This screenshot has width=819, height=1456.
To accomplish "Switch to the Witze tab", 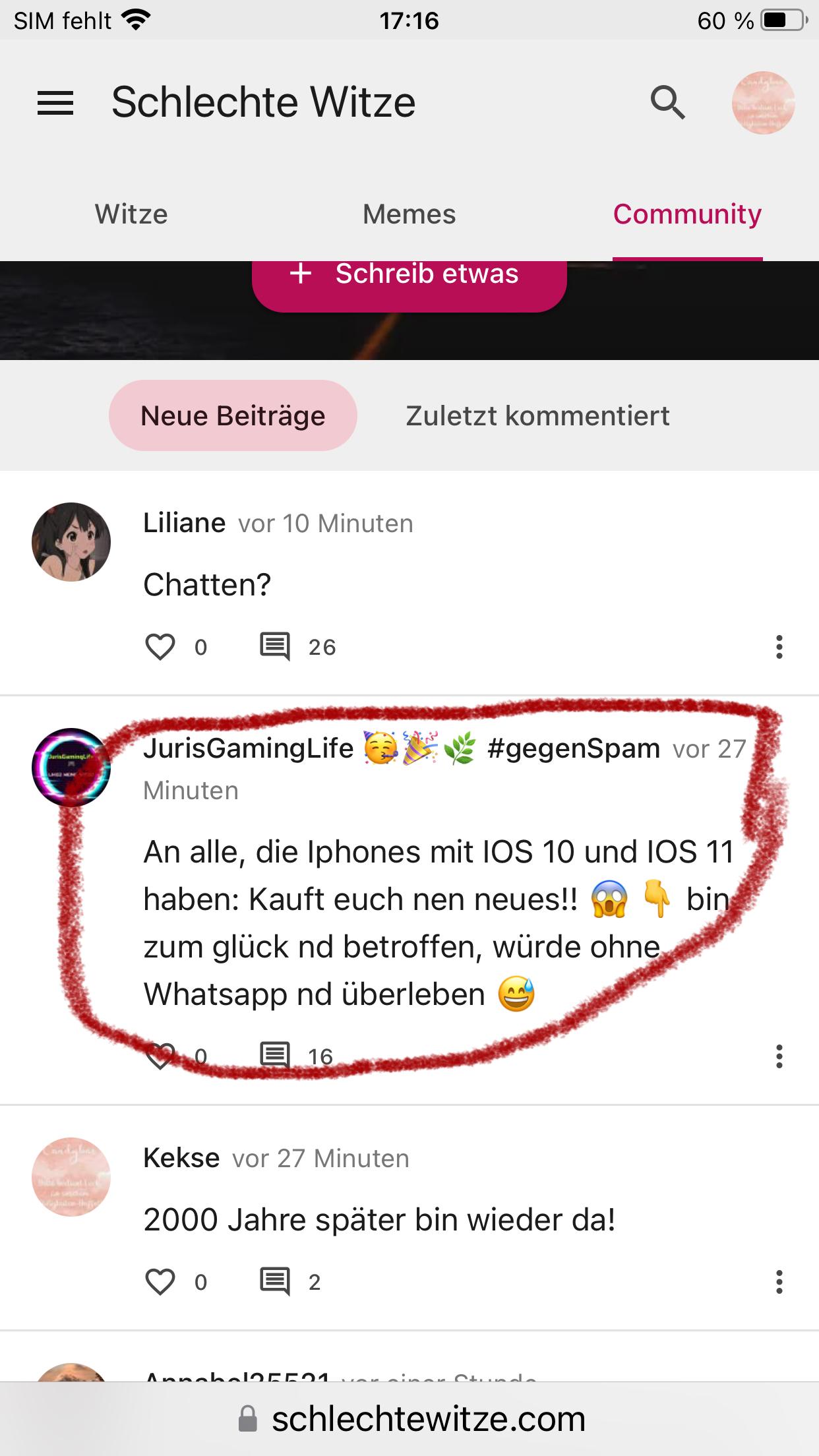I will click(131, 214).
